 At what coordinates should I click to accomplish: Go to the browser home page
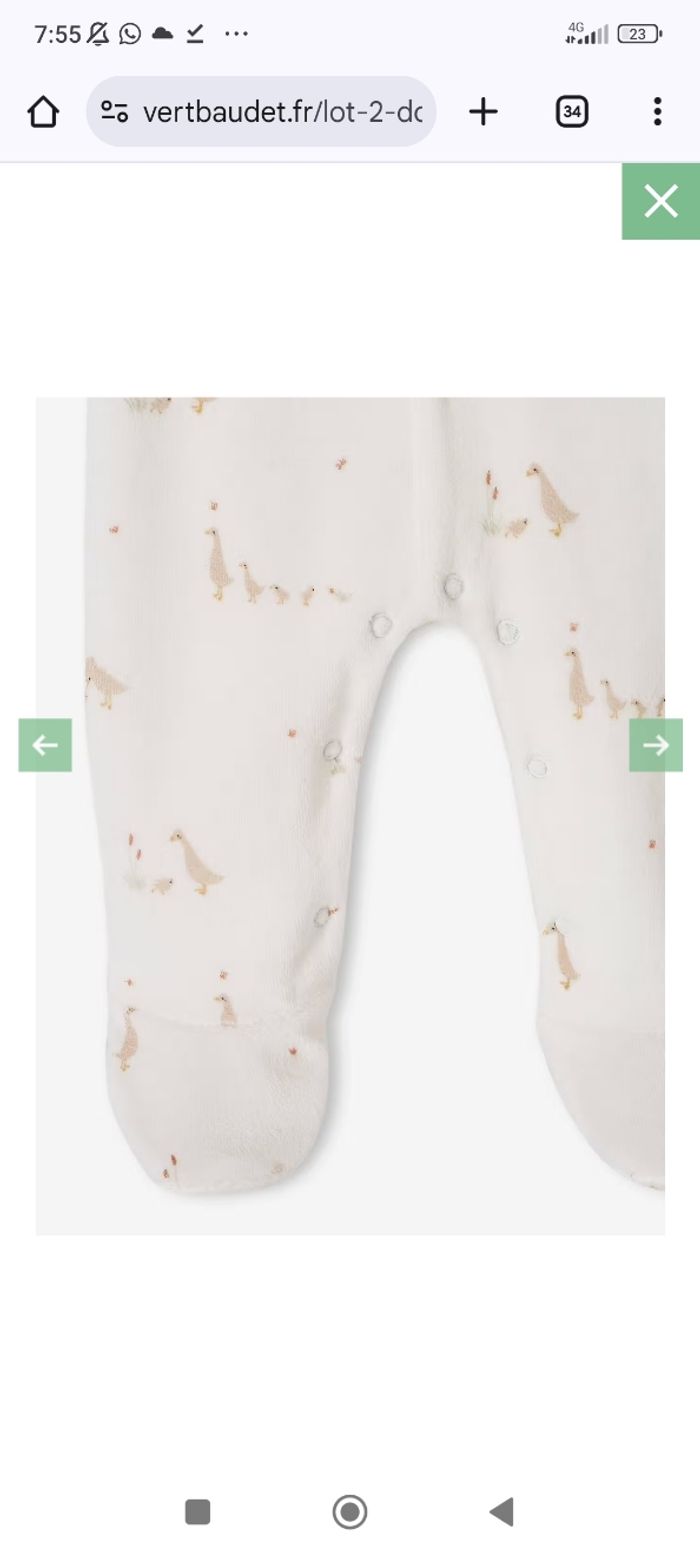[43, 111]
